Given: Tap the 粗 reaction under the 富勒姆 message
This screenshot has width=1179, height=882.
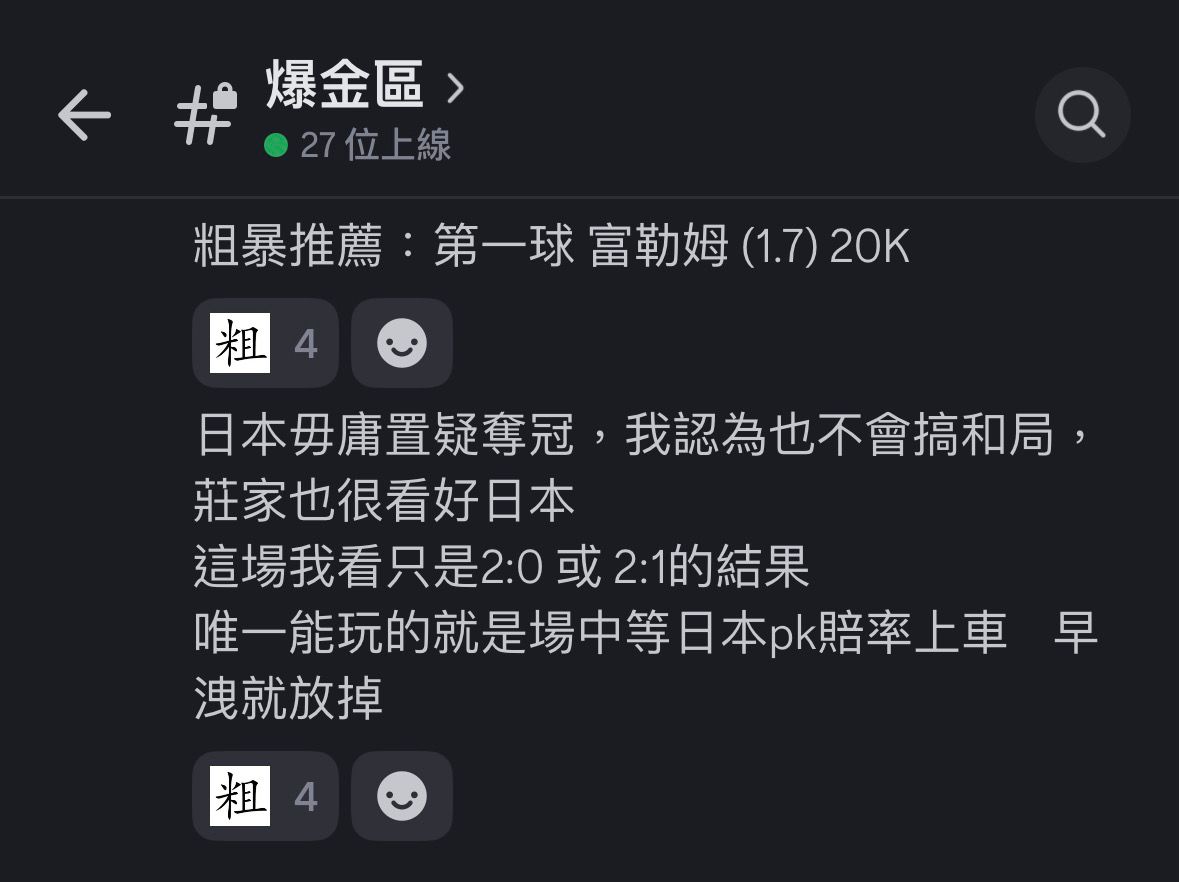Looking at the screenshot, I should click(265, 344).
